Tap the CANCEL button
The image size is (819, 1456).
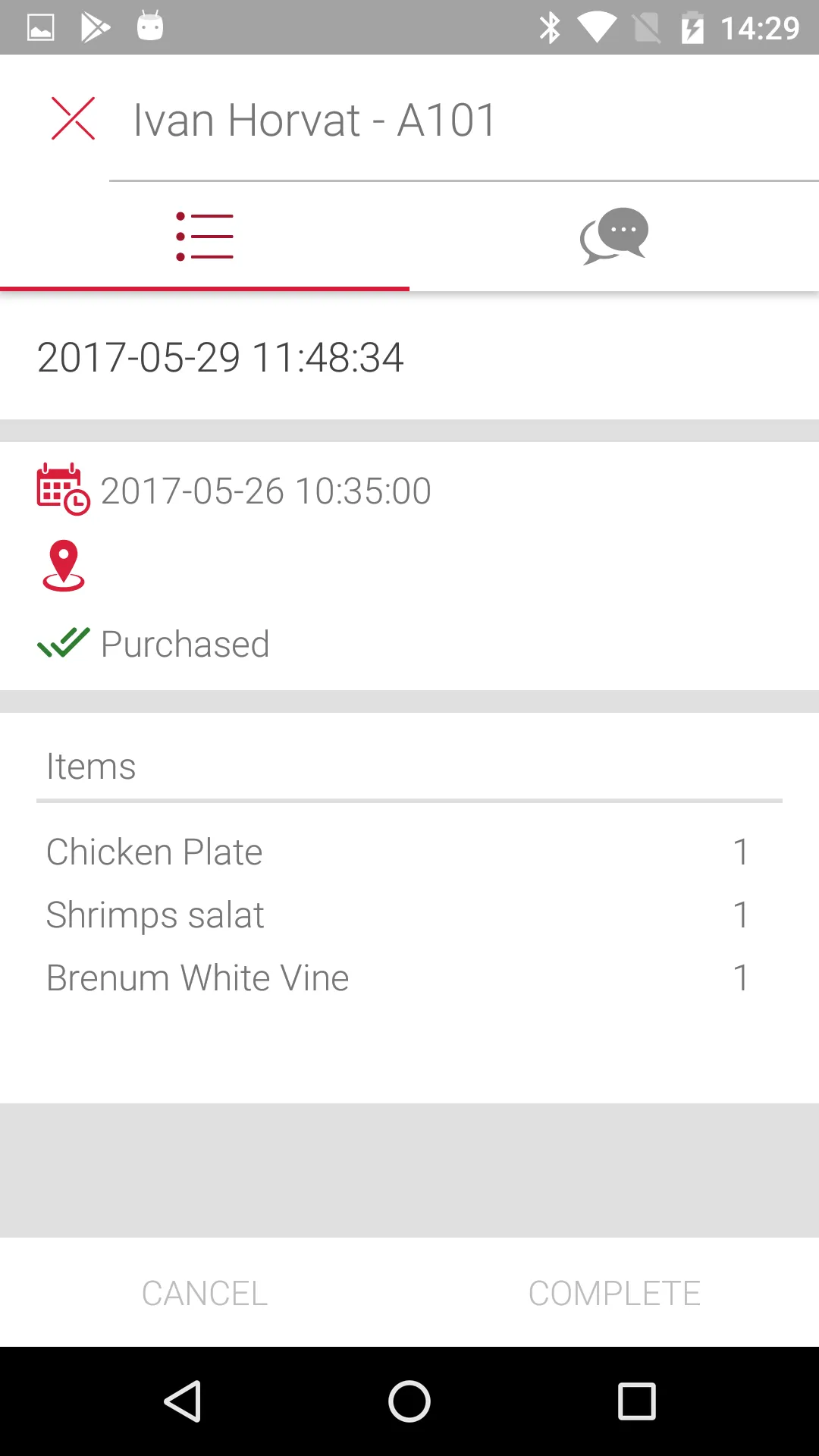click(205, 1293)
